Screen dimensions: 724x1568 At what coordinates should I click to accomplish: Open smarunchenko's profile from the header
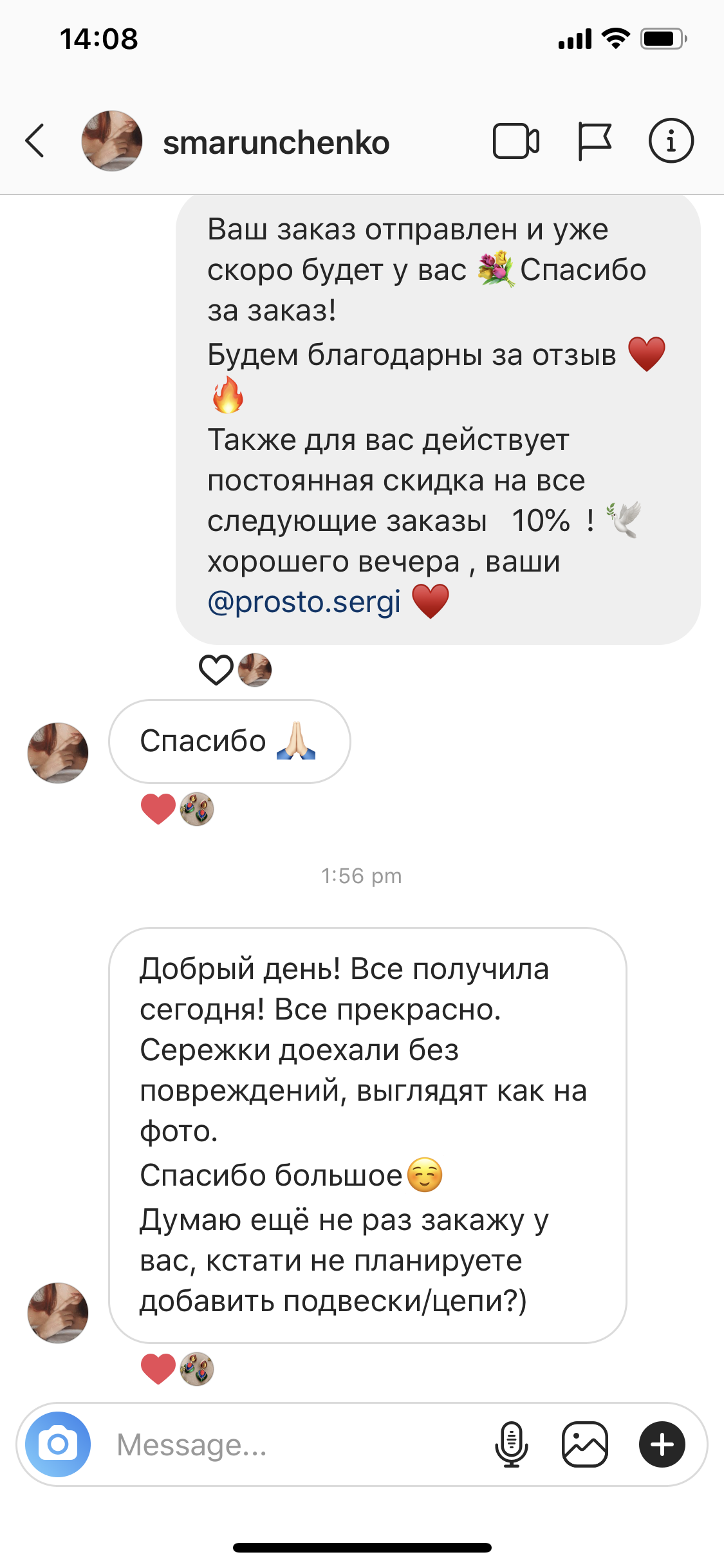[x=275, y=142]
